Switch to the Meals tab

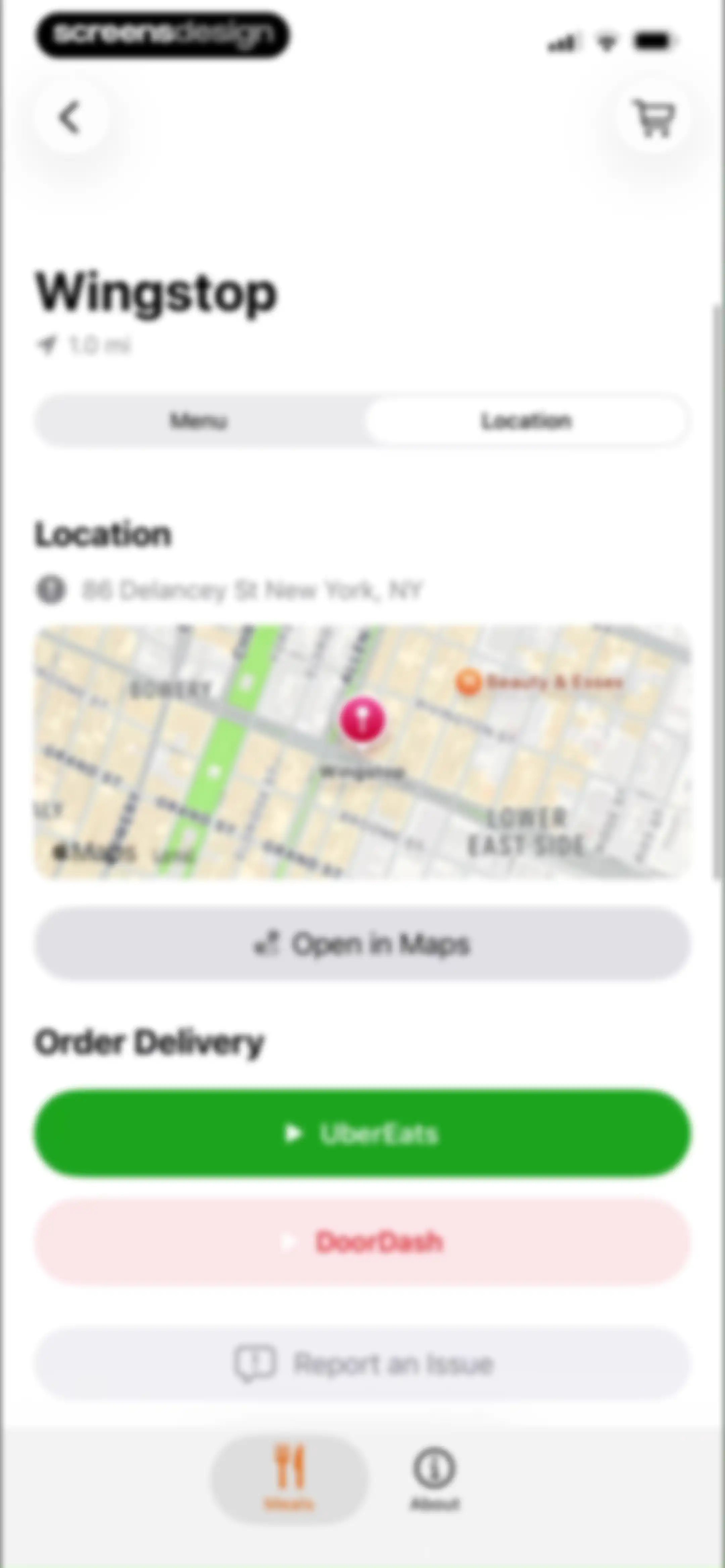tap(290, 1477)
